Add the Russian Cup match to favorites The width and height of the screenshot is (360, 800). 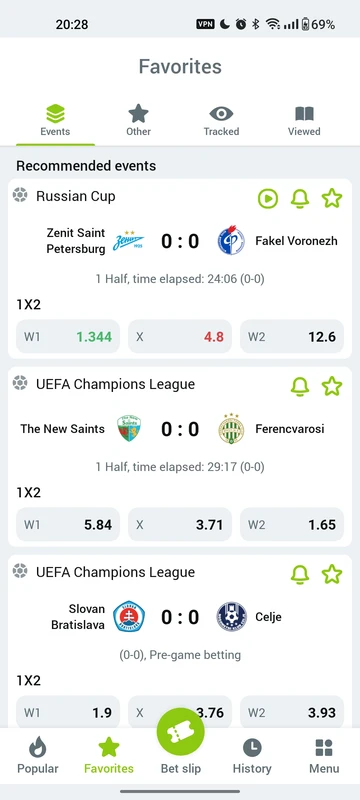(332, 198)
